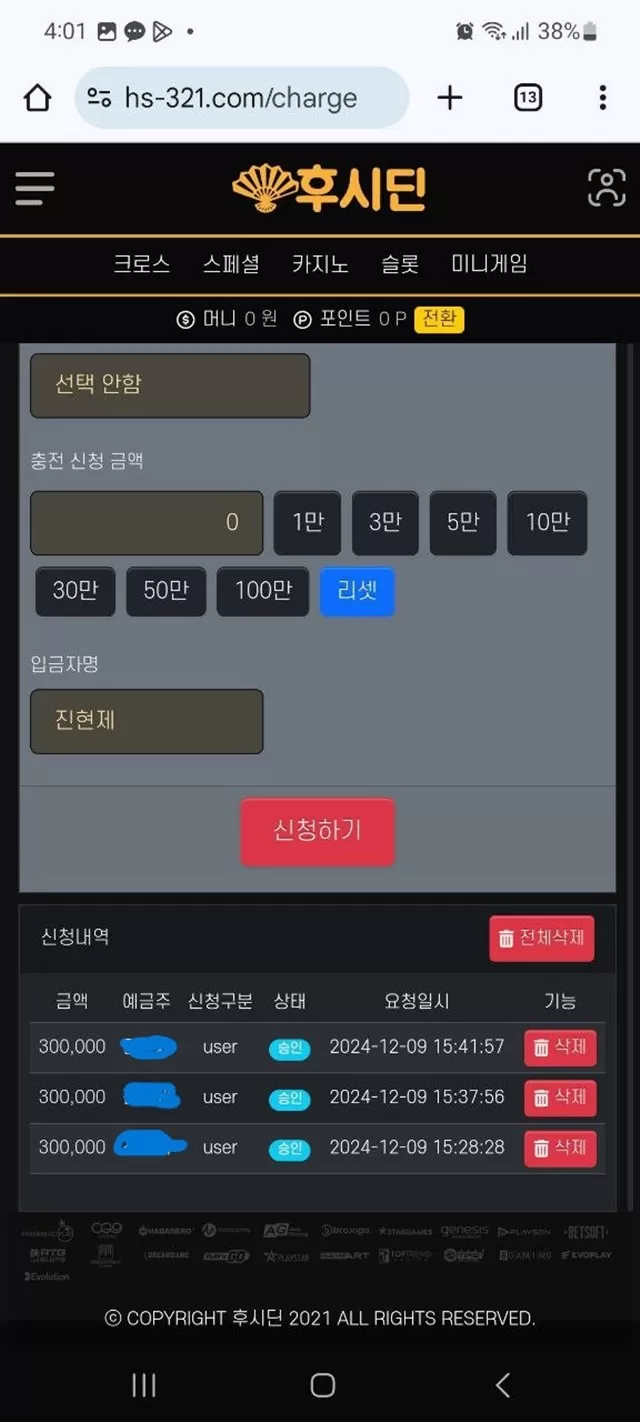
Task: Tap the 전환 point conversion button
Action: click(439, 319)
